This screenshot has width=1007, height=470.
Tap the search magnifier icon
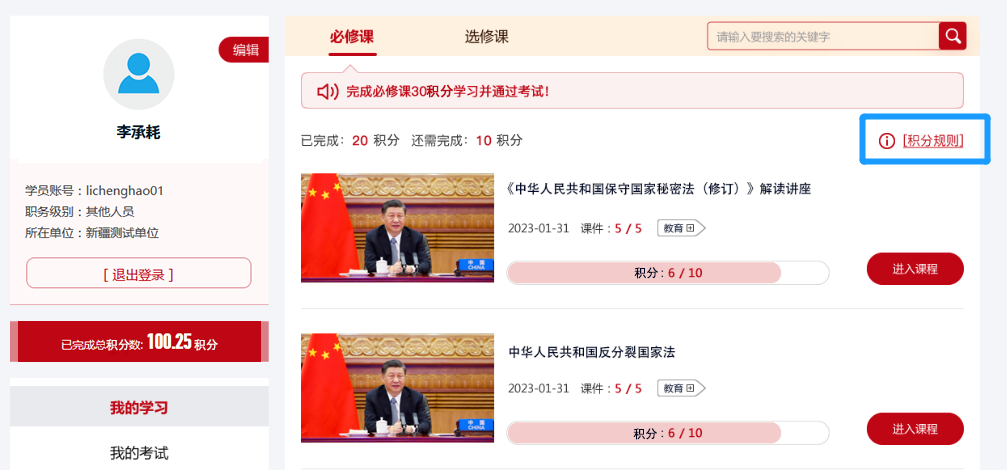[952, 36]
